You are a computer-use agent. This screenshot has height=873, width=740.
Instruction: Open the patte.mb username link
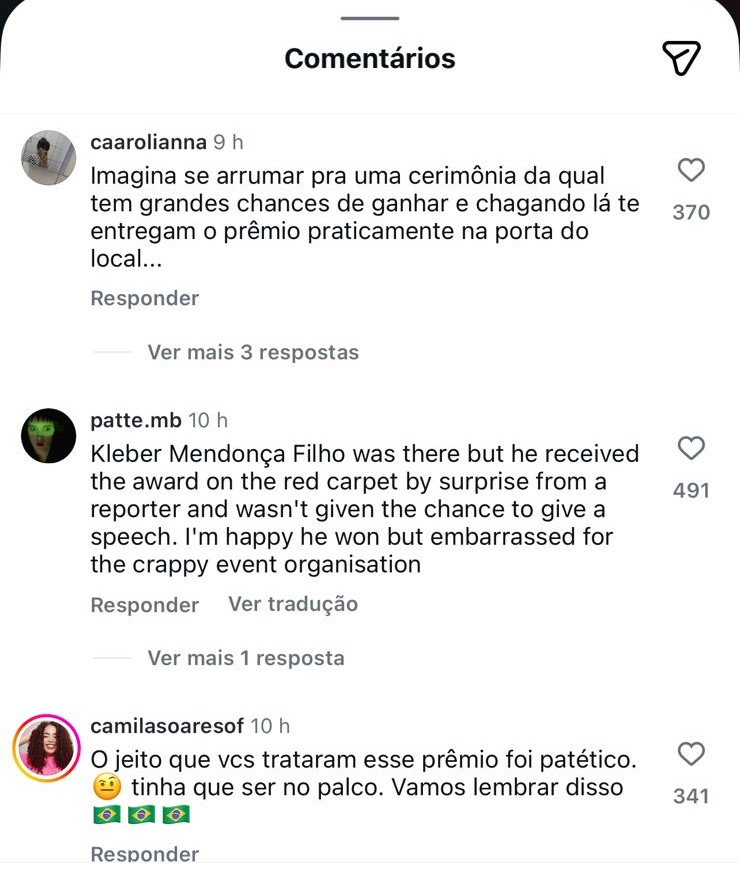click(136, 420)
